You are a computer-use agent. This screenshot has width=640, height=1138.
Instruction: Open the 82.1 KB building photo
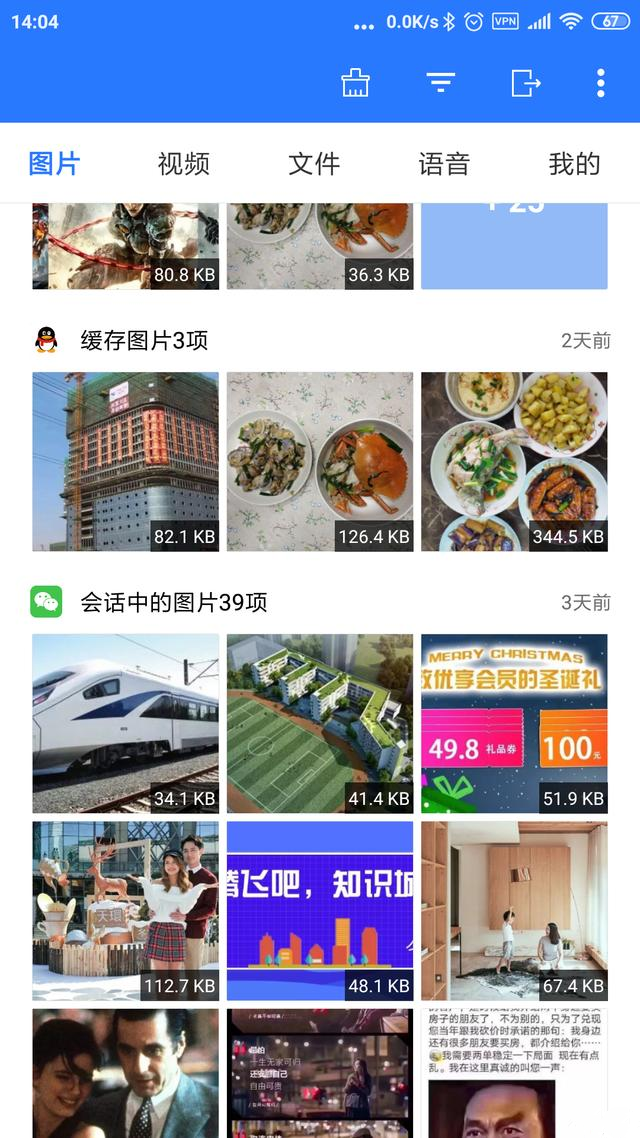tap(125, 461)
